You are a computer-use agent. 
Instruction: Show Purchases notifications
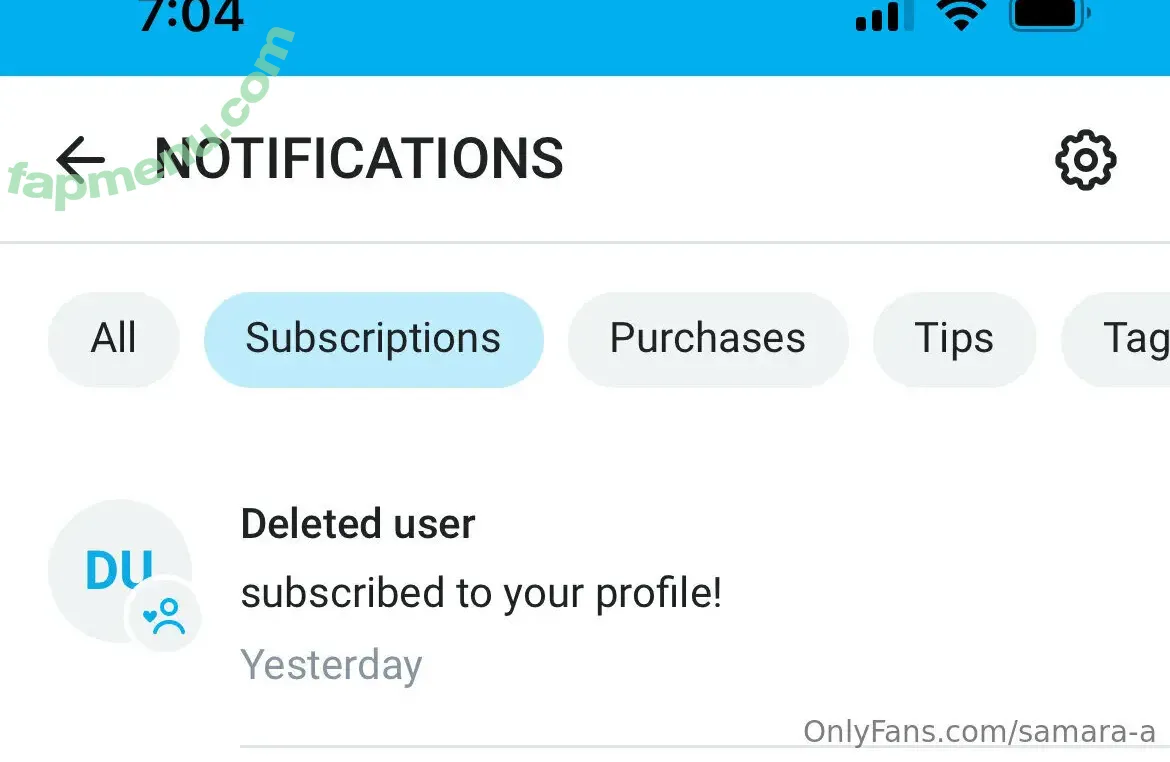pos(707,339)
